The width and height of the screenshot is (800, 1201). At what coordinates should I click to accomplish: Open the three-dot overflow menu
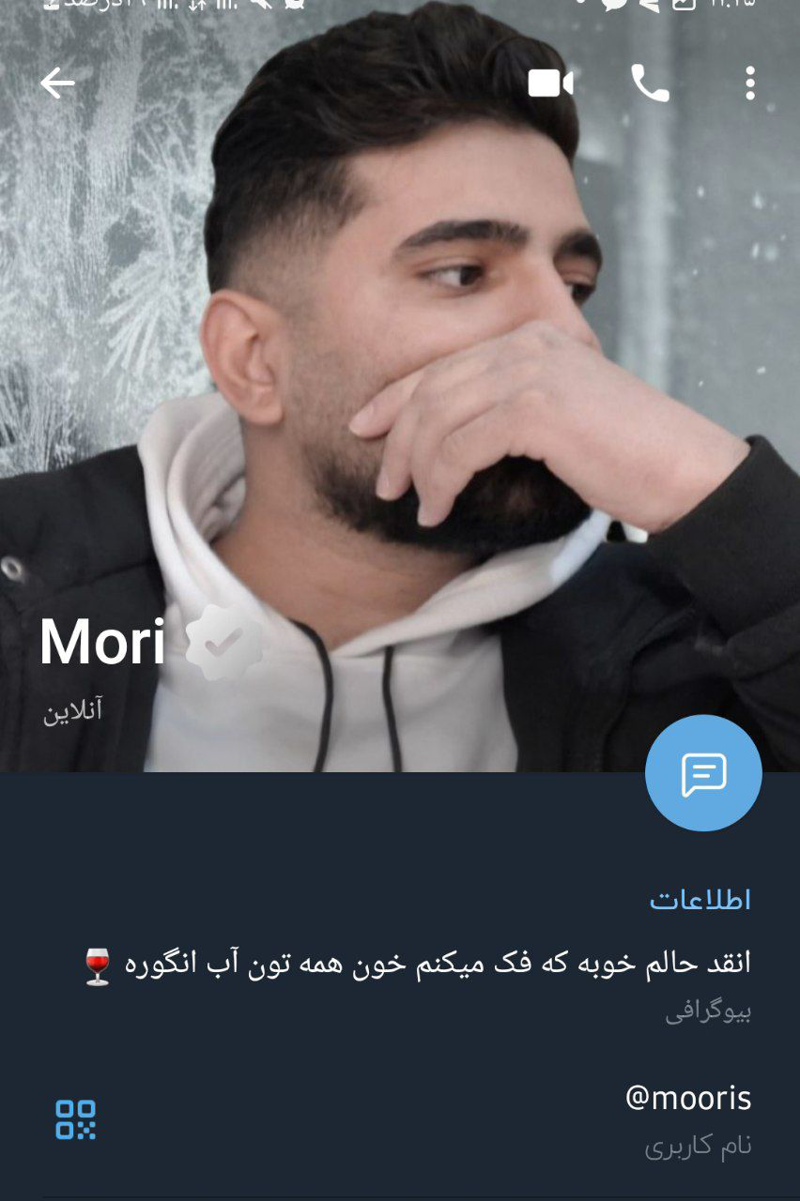pos(749,83)
